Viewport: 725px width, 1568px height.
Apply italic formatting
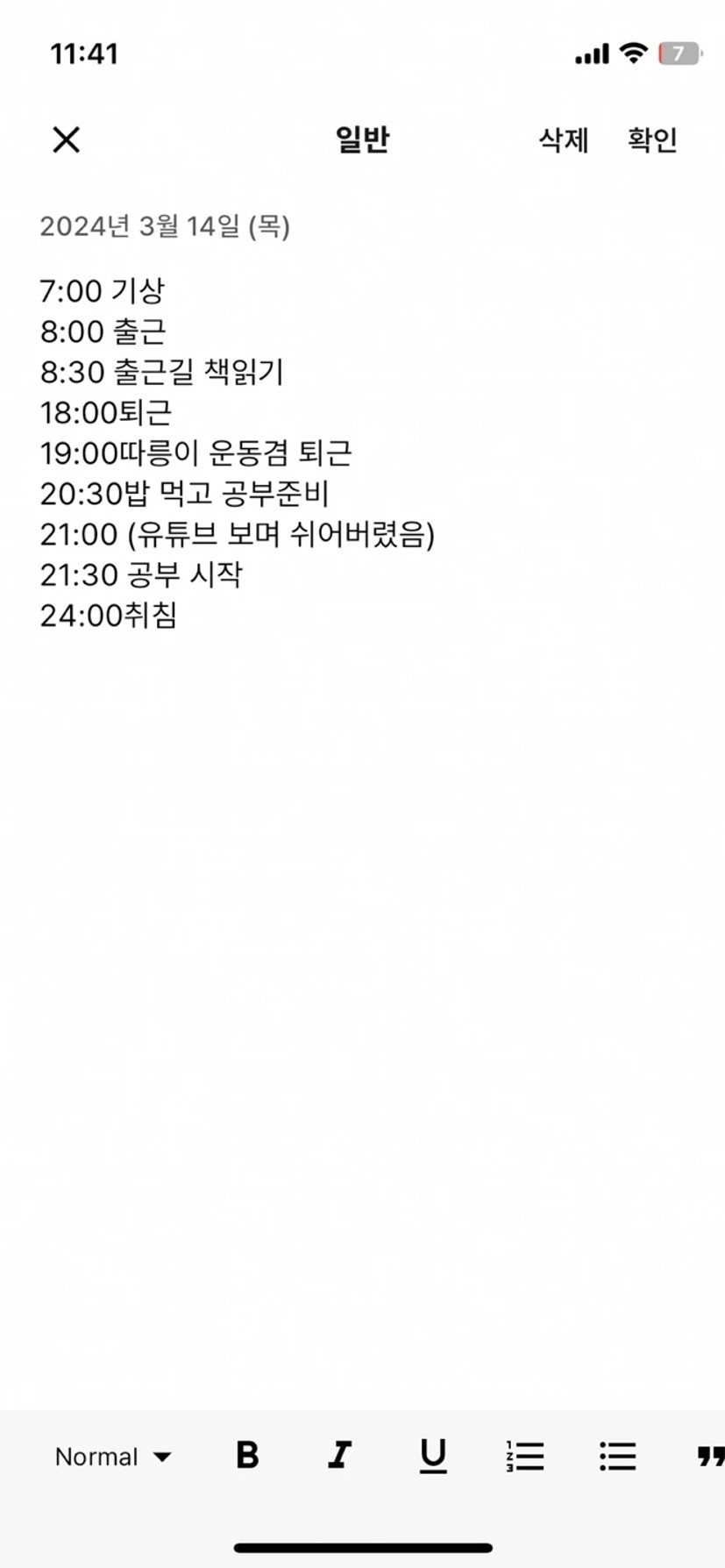click(340, 1456)
